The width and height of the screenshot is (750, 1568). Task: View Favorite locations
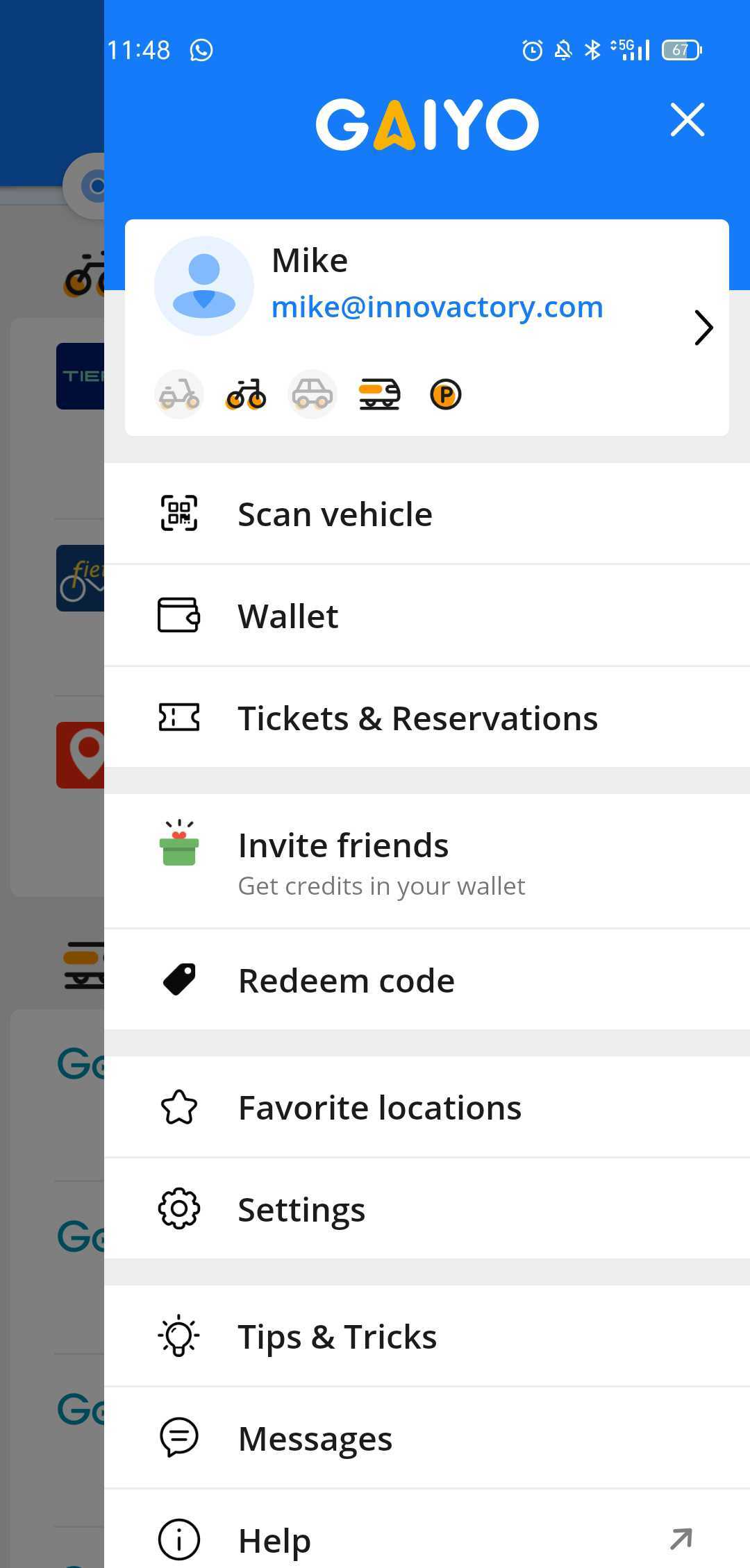(426, 1107)
